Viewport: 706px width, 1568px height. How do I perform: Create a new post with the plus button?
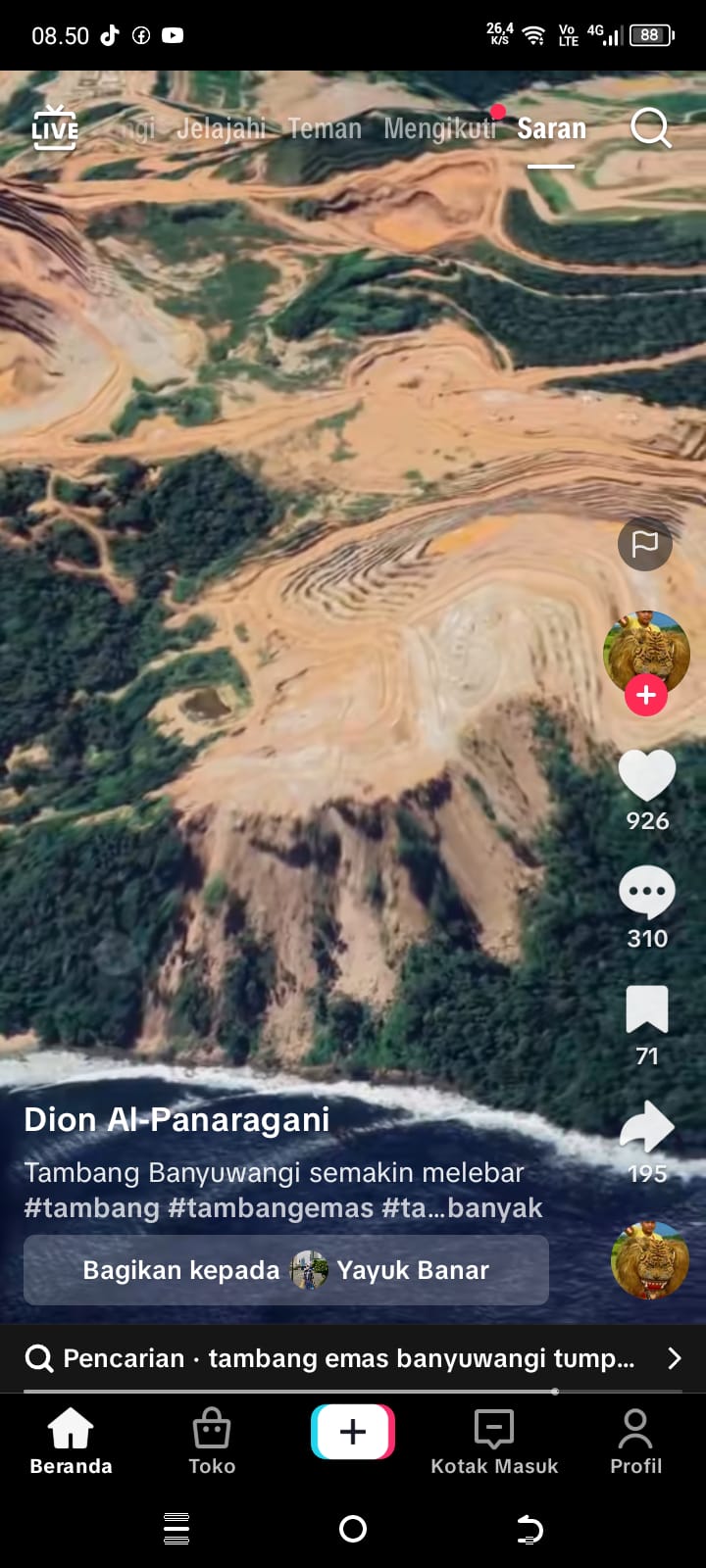353,1432
